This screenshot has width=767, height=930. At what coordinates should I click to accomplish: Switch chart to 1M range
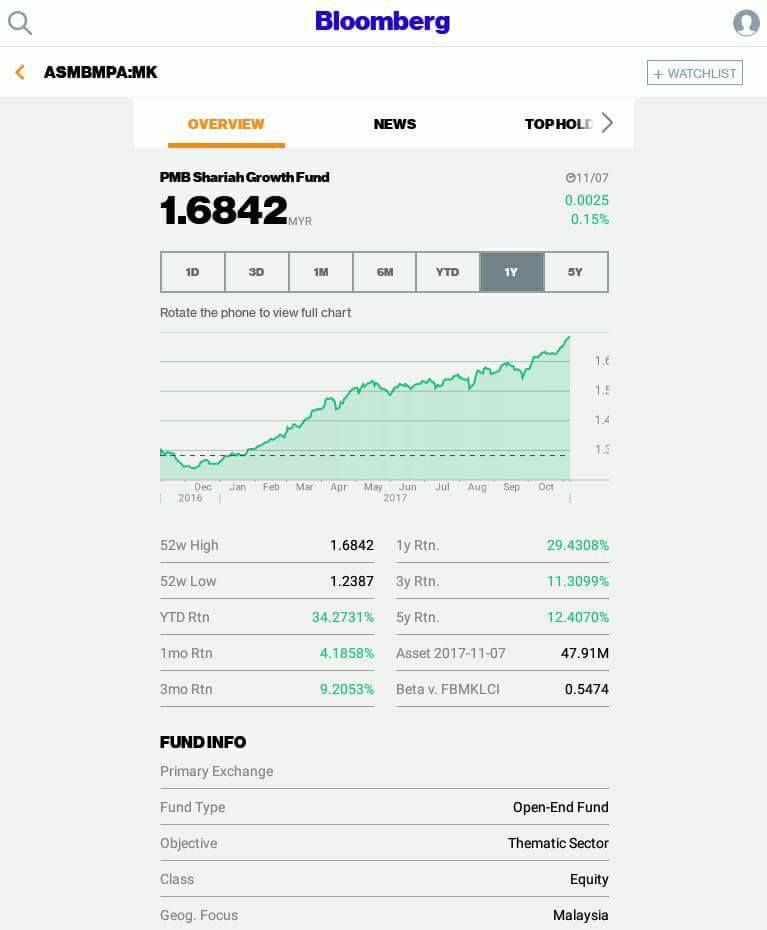pyautogui.click(x=320, y=272)
